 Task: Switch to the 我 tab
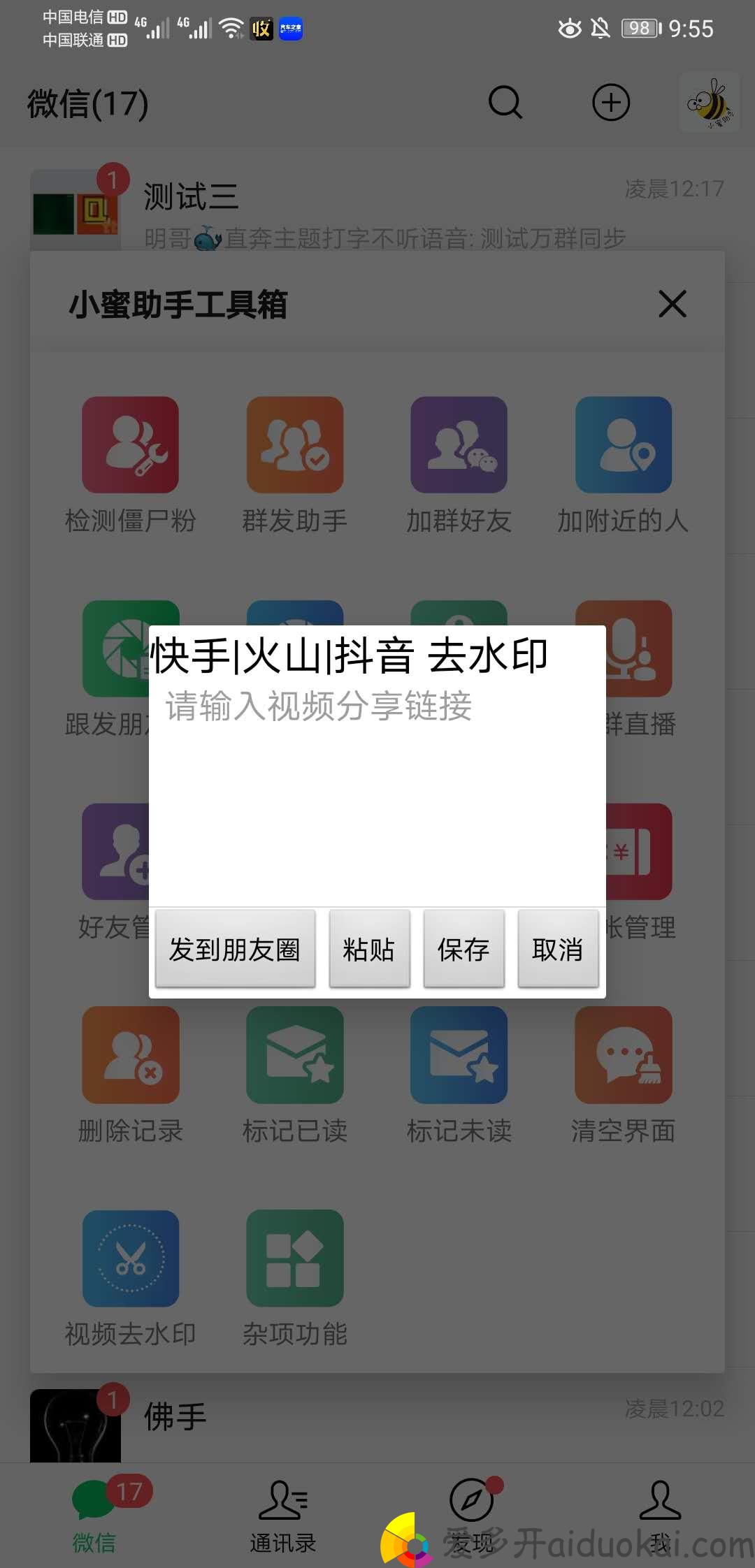point(660,1514)
